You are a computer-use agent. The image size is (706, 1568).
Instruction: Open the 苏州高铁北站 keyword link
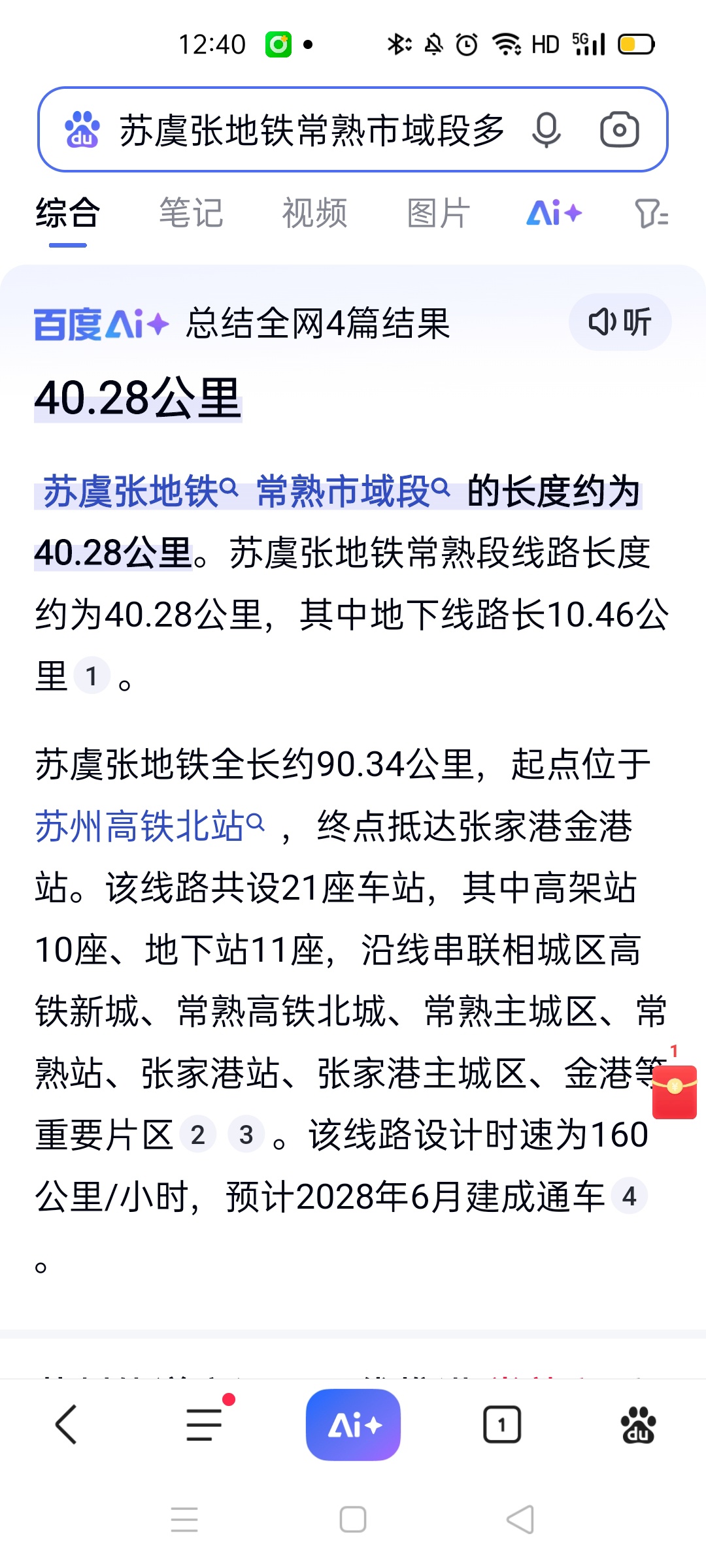pos(150,826)
